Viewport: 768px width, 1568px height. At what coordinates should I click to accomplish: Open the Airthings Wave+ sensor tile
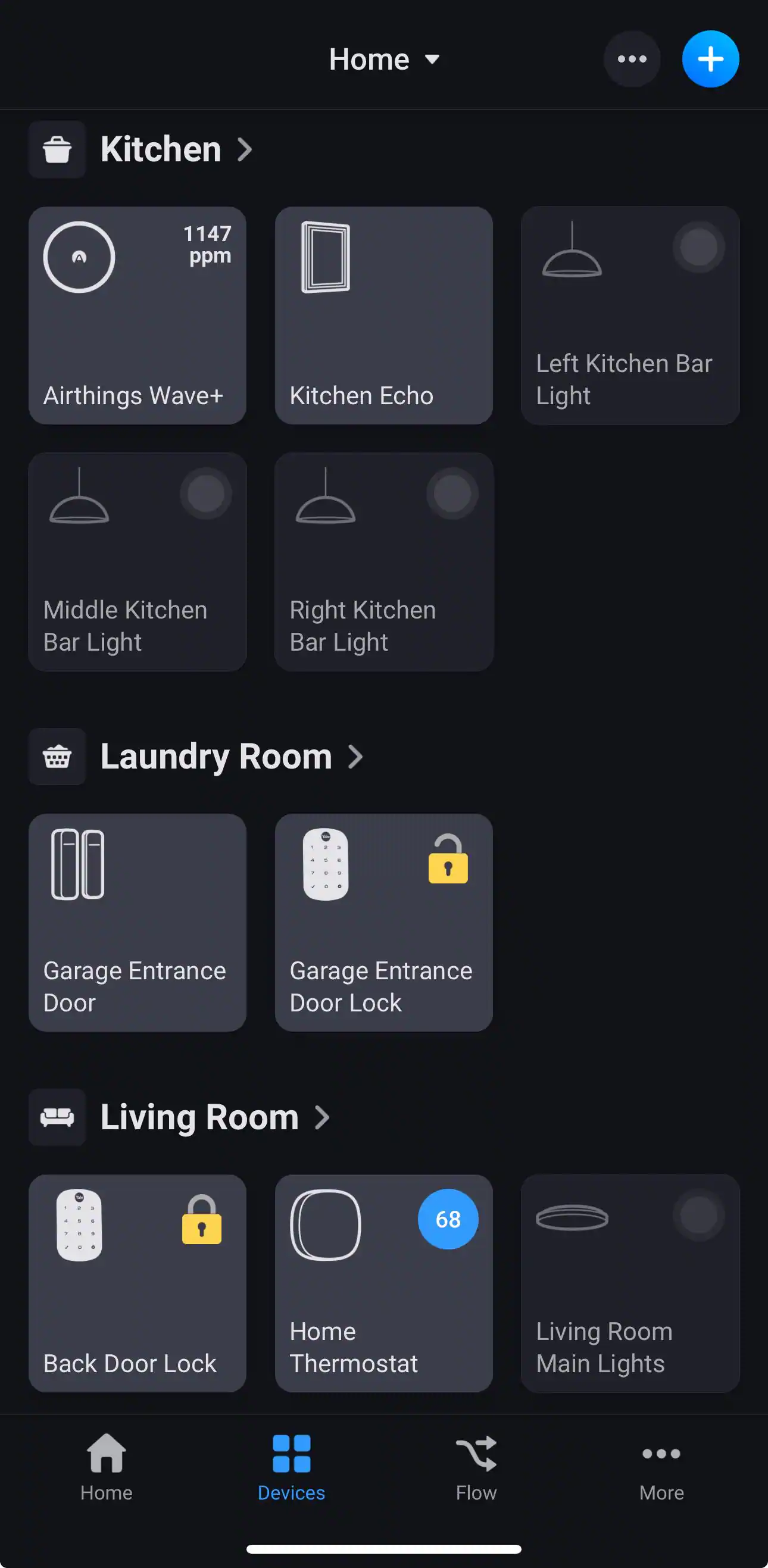(x=138, y=316)
